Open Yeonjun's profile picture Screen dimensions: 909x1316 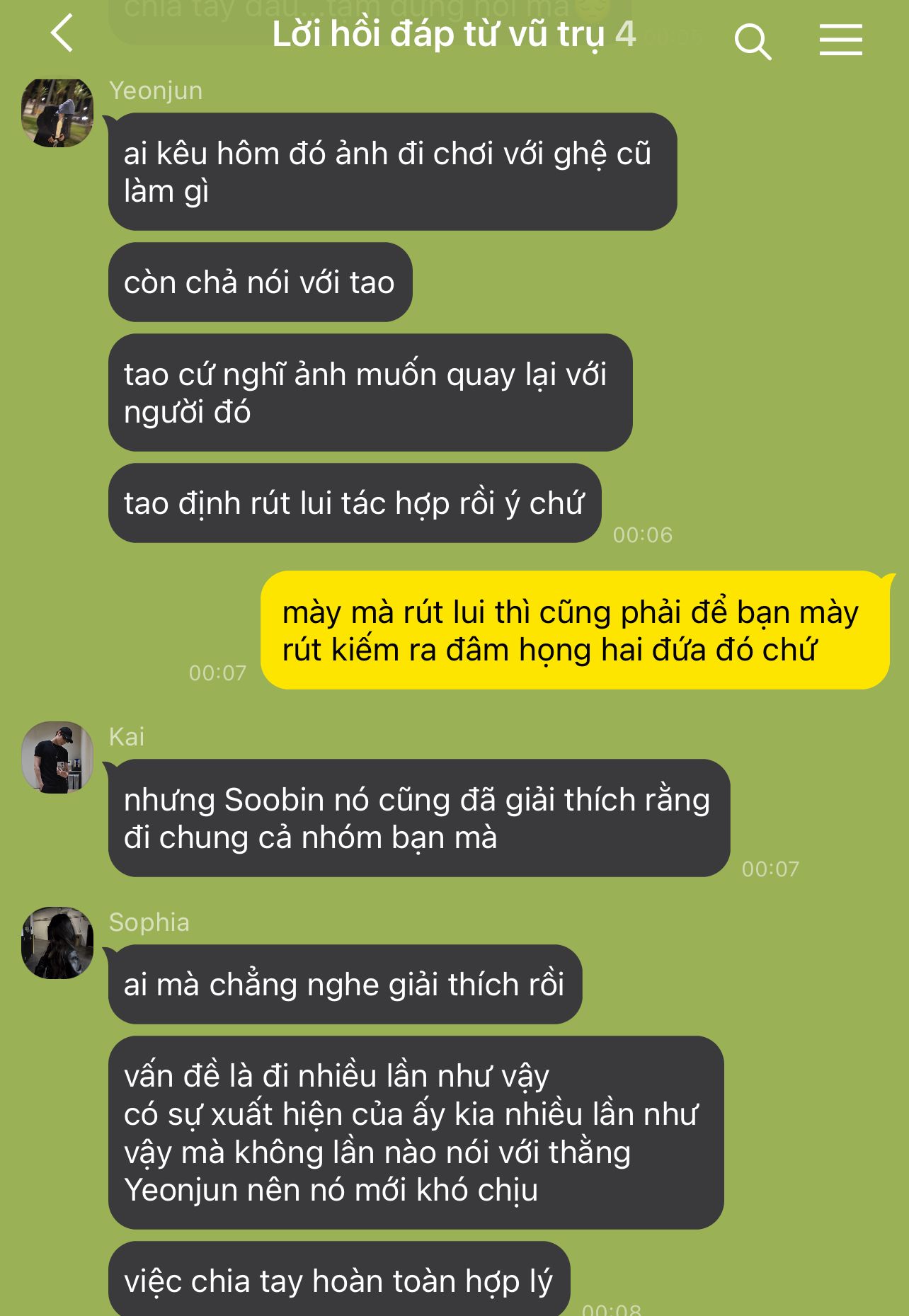(57, 113)
